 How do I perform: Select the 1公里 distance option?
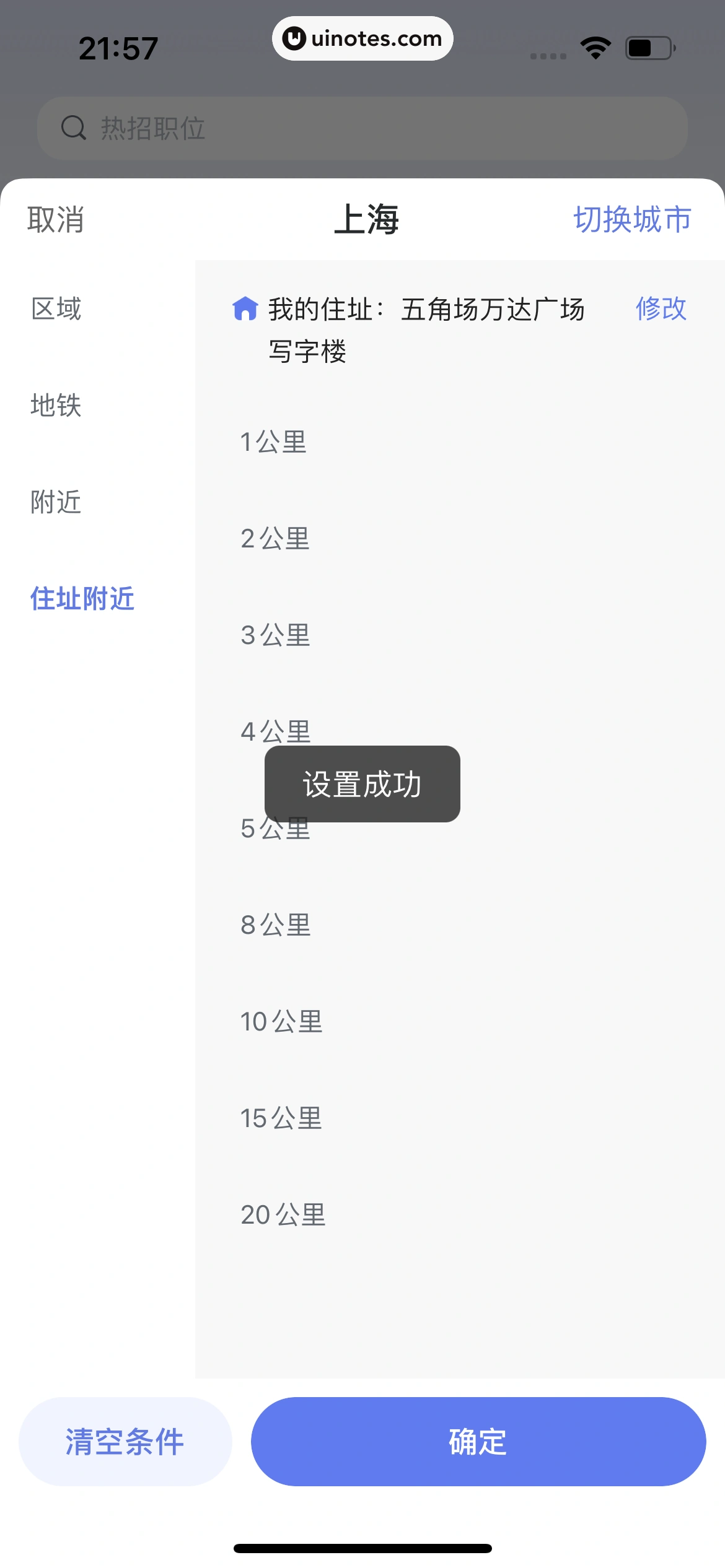[x=273, y=442]
